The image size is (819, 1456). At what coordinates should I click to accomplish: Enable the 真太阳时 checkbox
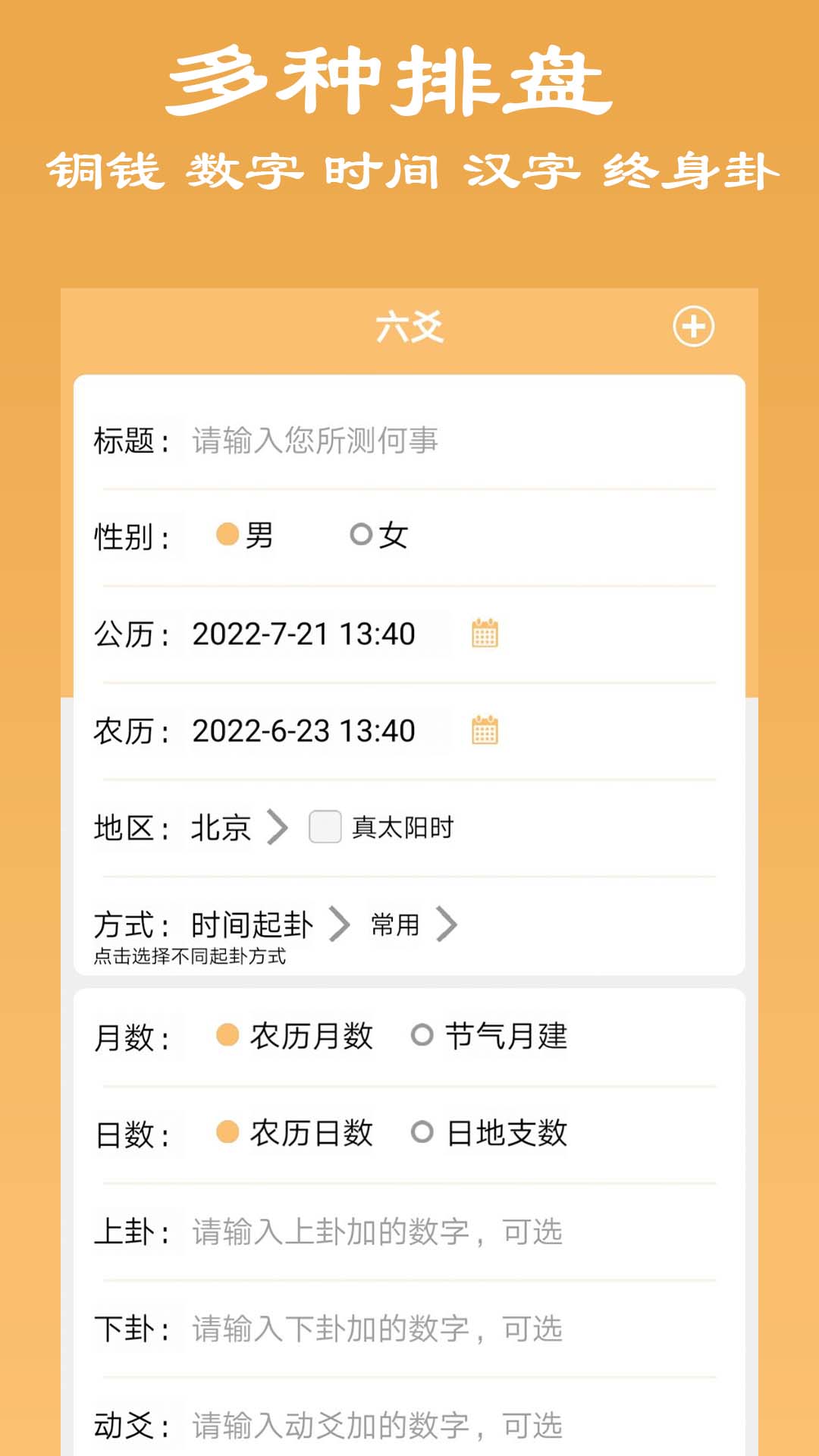click(326, 829)
